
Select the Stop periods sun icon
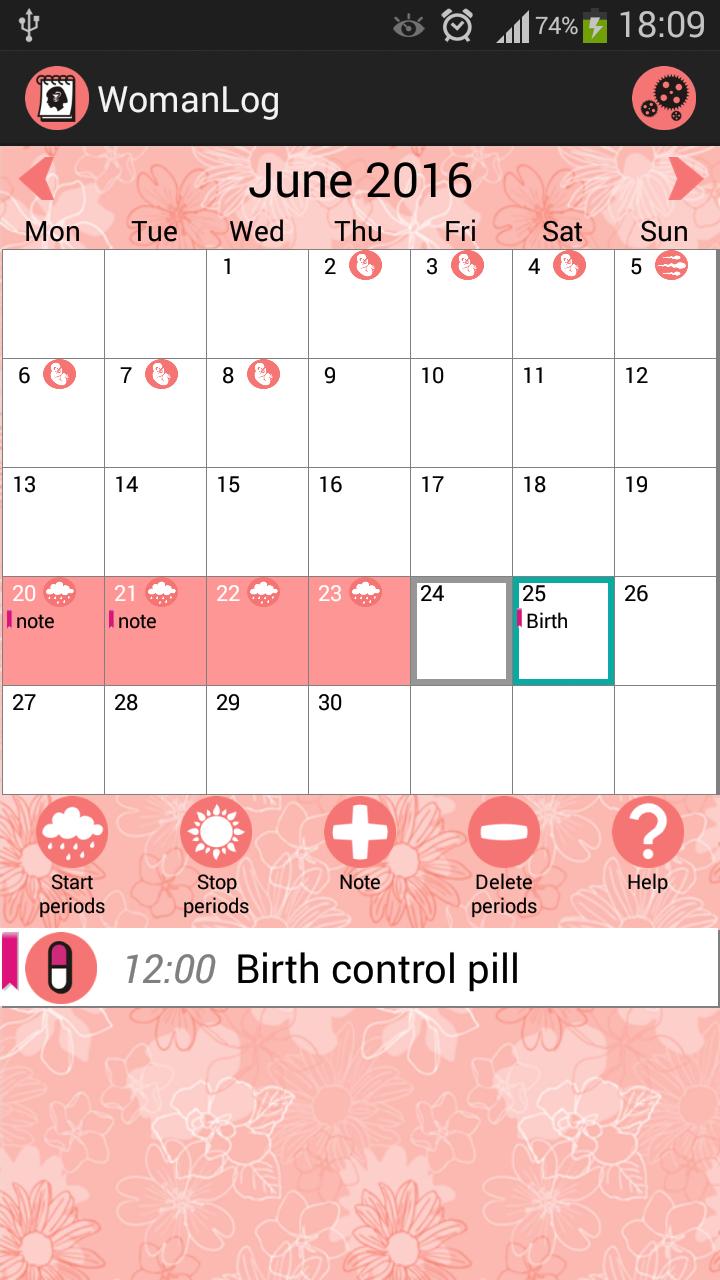216,833
